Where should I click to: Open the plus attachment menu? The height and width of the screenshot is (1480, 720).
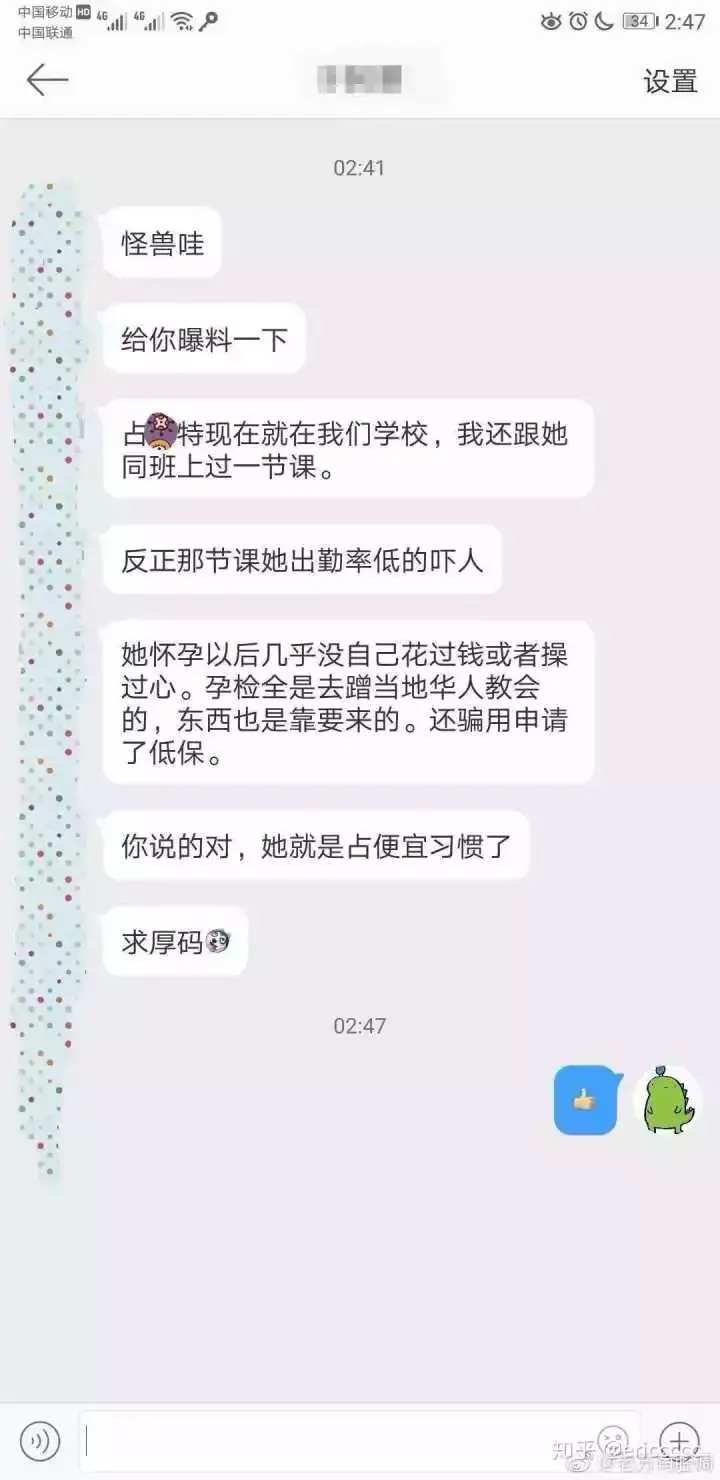(x=679, y=1441)
